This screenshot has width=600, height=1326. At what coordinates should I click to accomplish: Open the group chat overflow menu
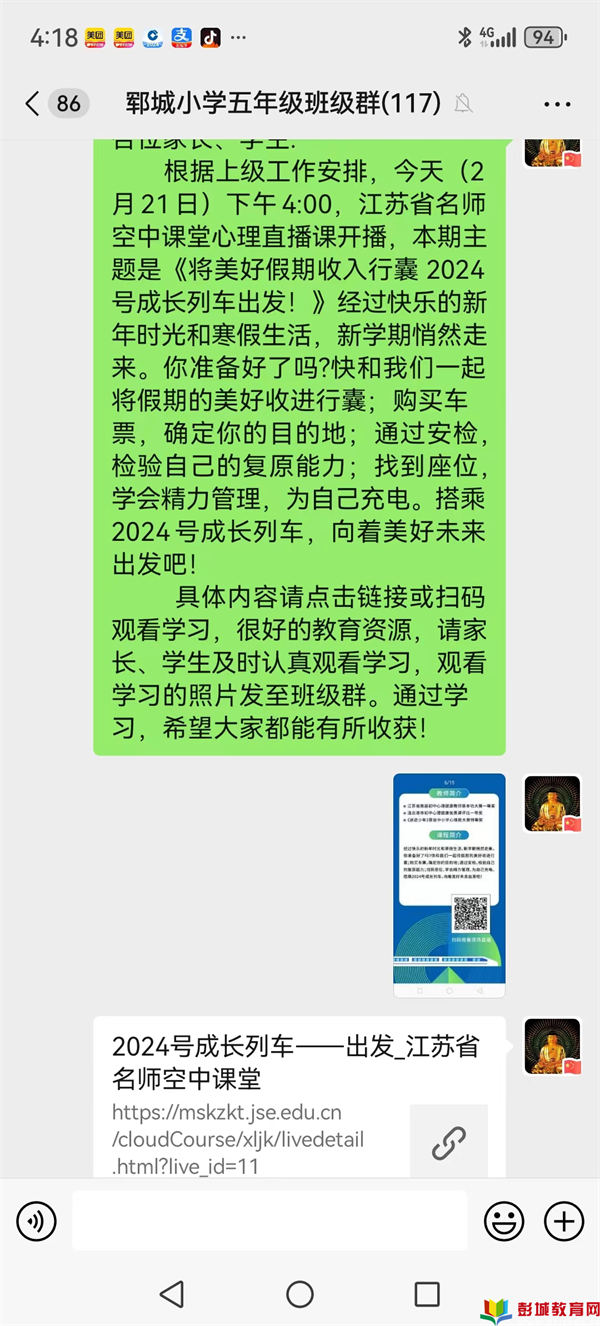tap(557, 104)
